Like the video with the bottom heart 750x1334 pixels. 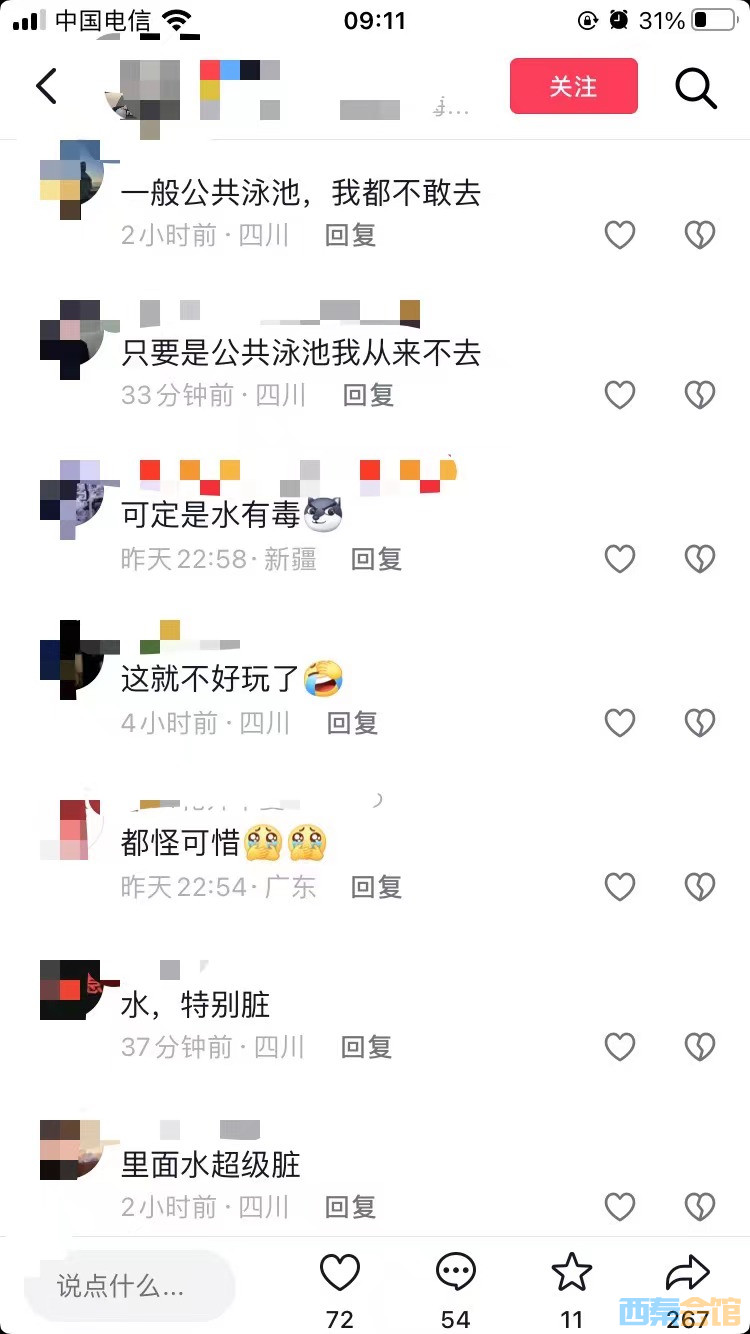[339, 1274]
